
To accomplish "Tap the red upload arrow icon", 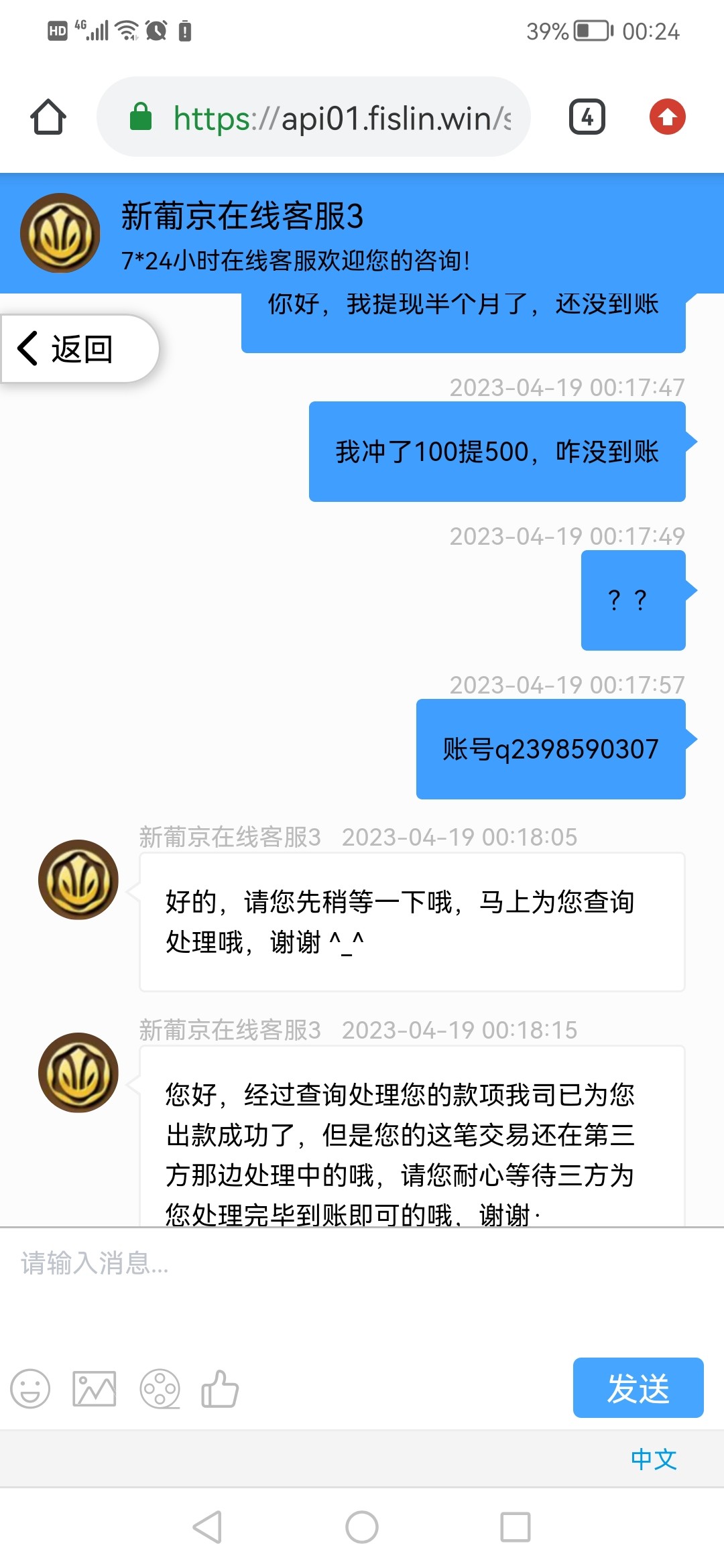I will 667,117.
